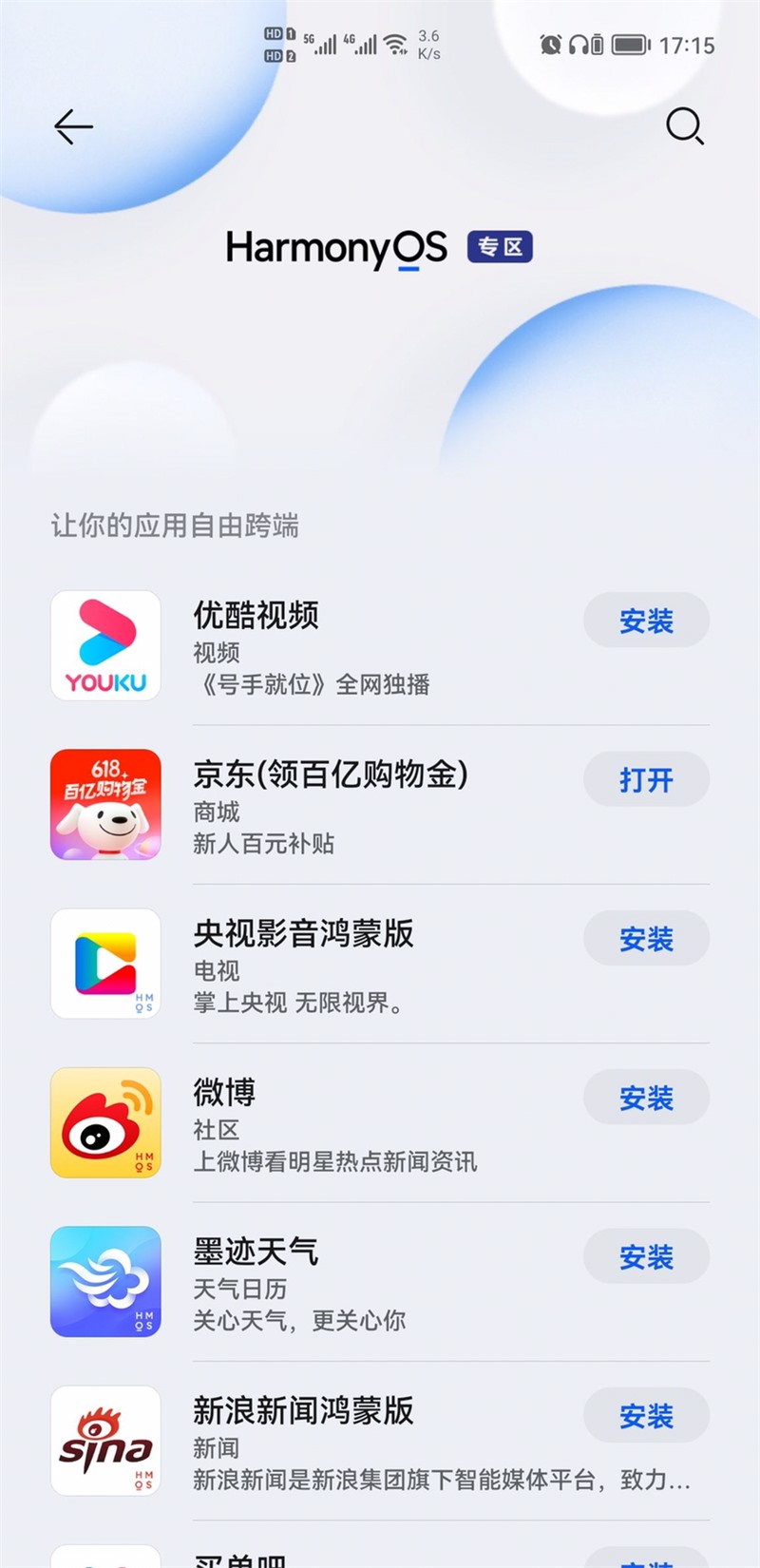Select the 央视影音鸿蒙版 CCTV app icon

click(x=104, y=963)
